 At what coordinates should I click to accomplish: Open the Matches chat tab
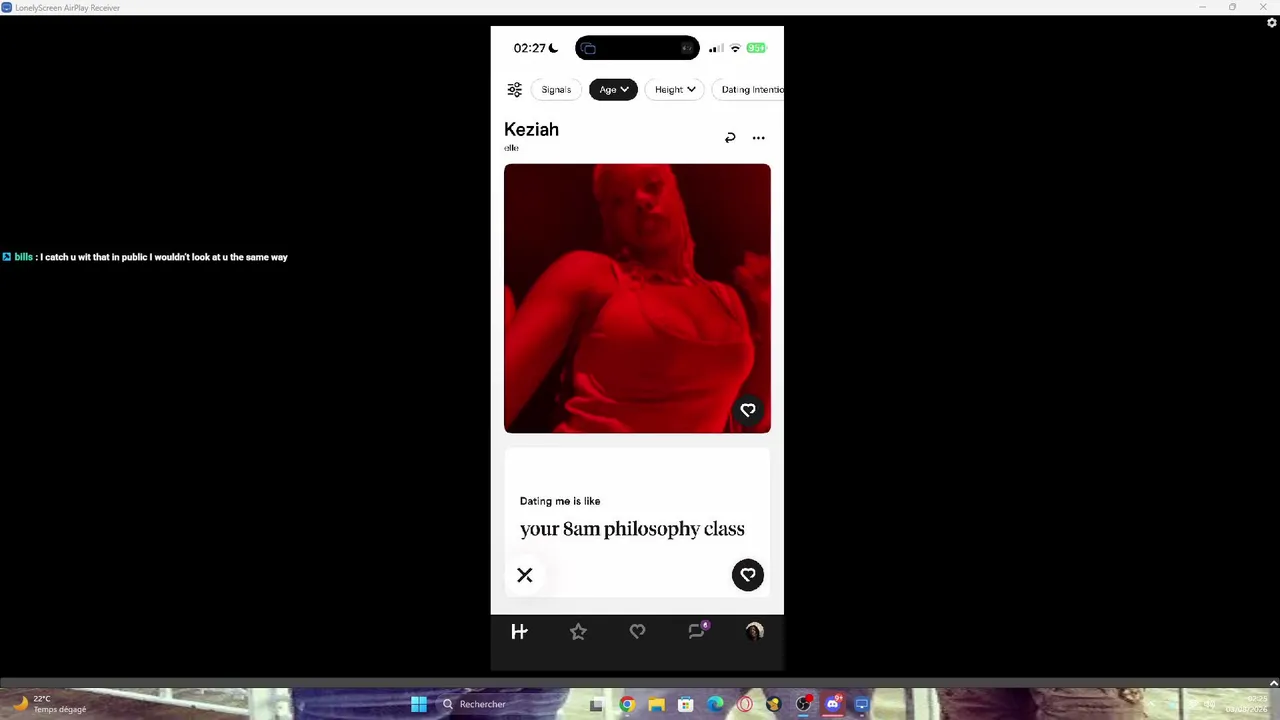tap(697, 631)
